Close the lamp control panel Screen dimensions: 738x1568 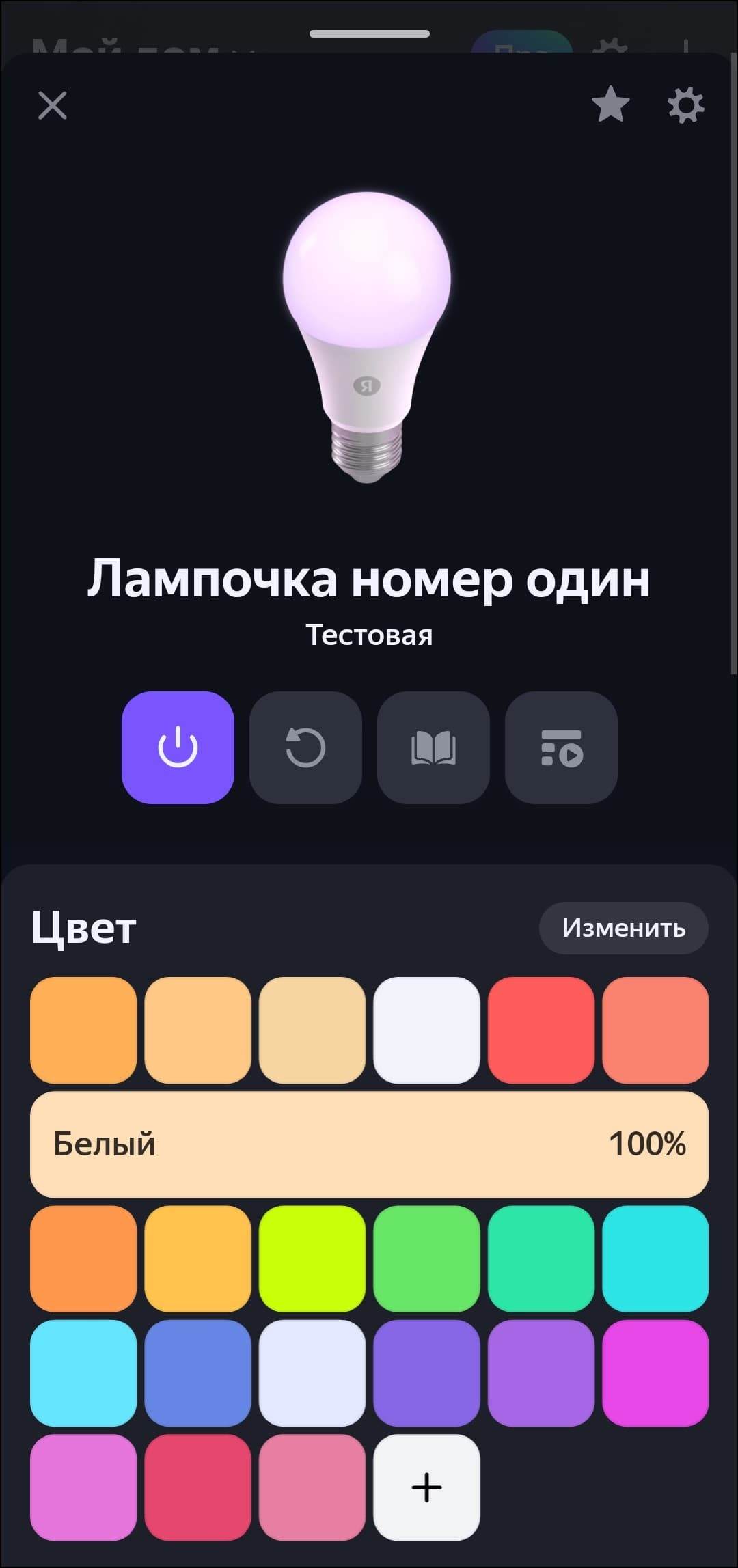[x=53, y=106]
